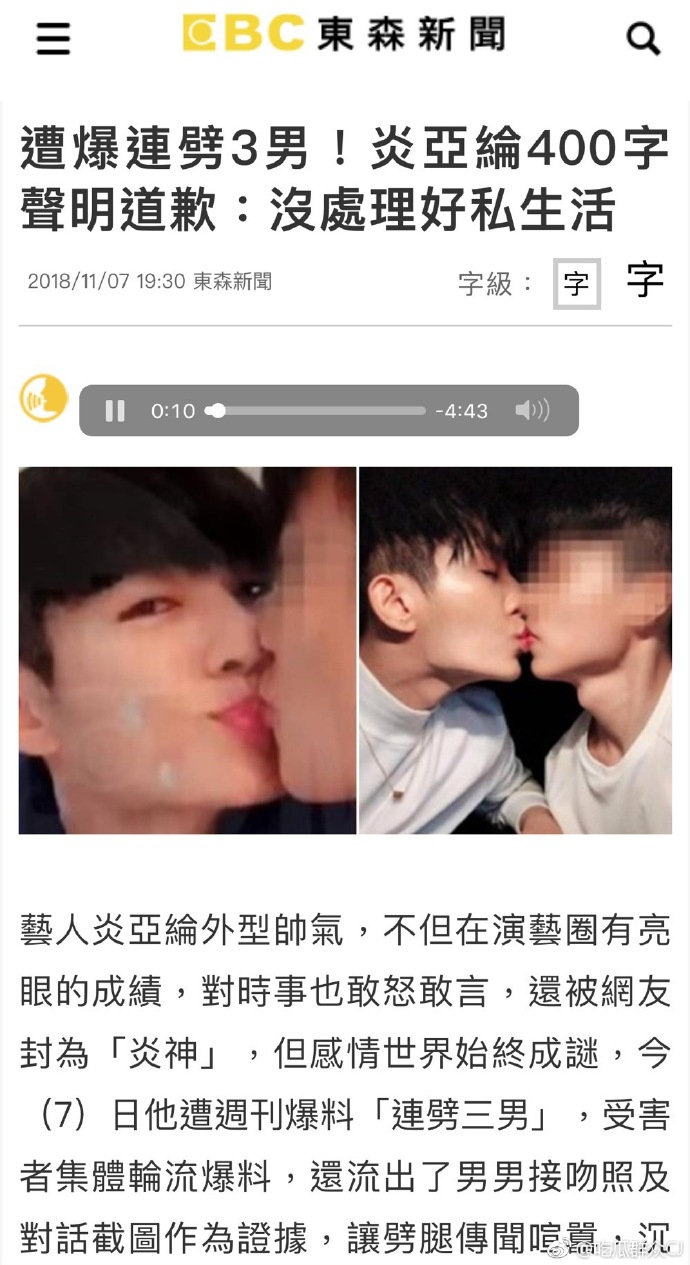Tap the audio progress bar
690x1265 pixels.
pyautogui.click(x=315, y=411)
